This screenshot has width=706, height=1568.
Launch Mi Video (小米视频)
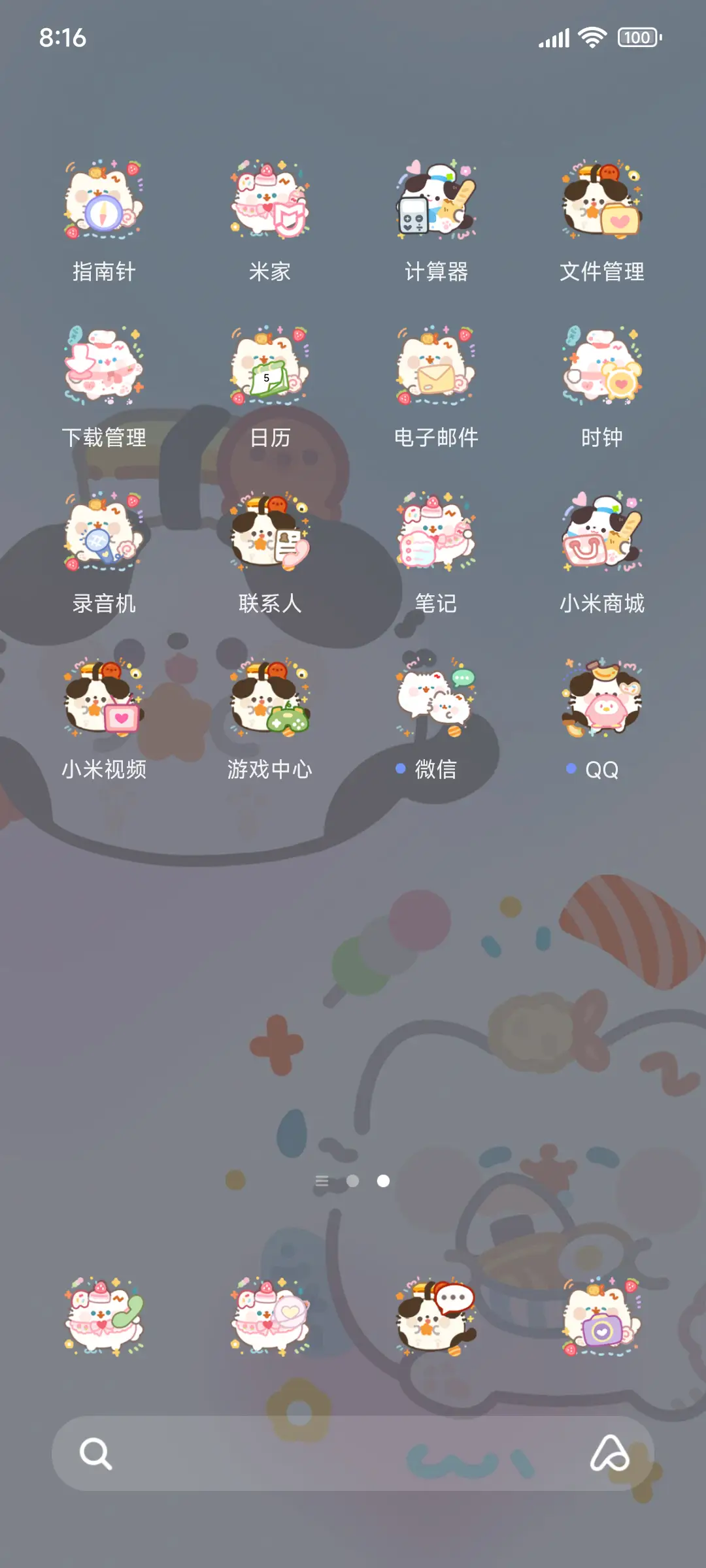coord(105,699)
